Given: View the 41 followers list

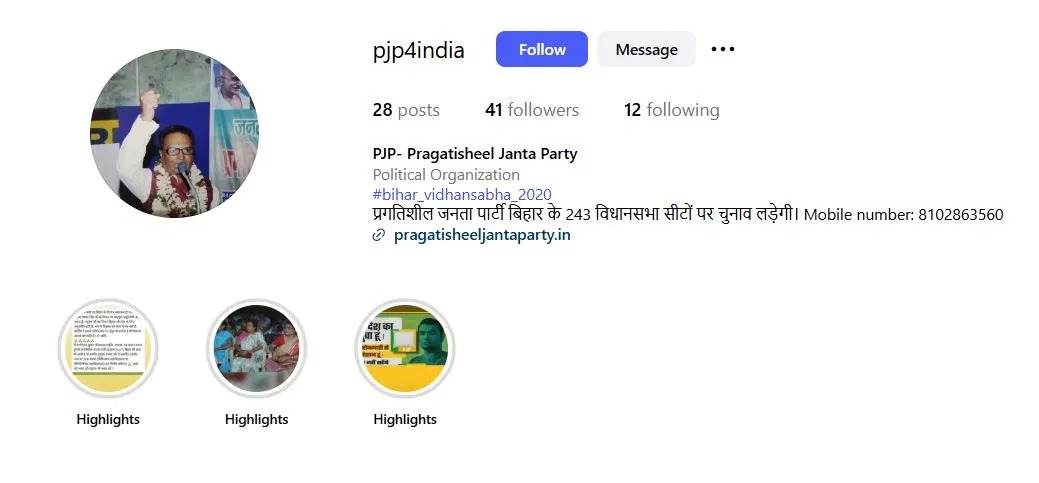Looking at the screenshot, I should coord(532,110).
